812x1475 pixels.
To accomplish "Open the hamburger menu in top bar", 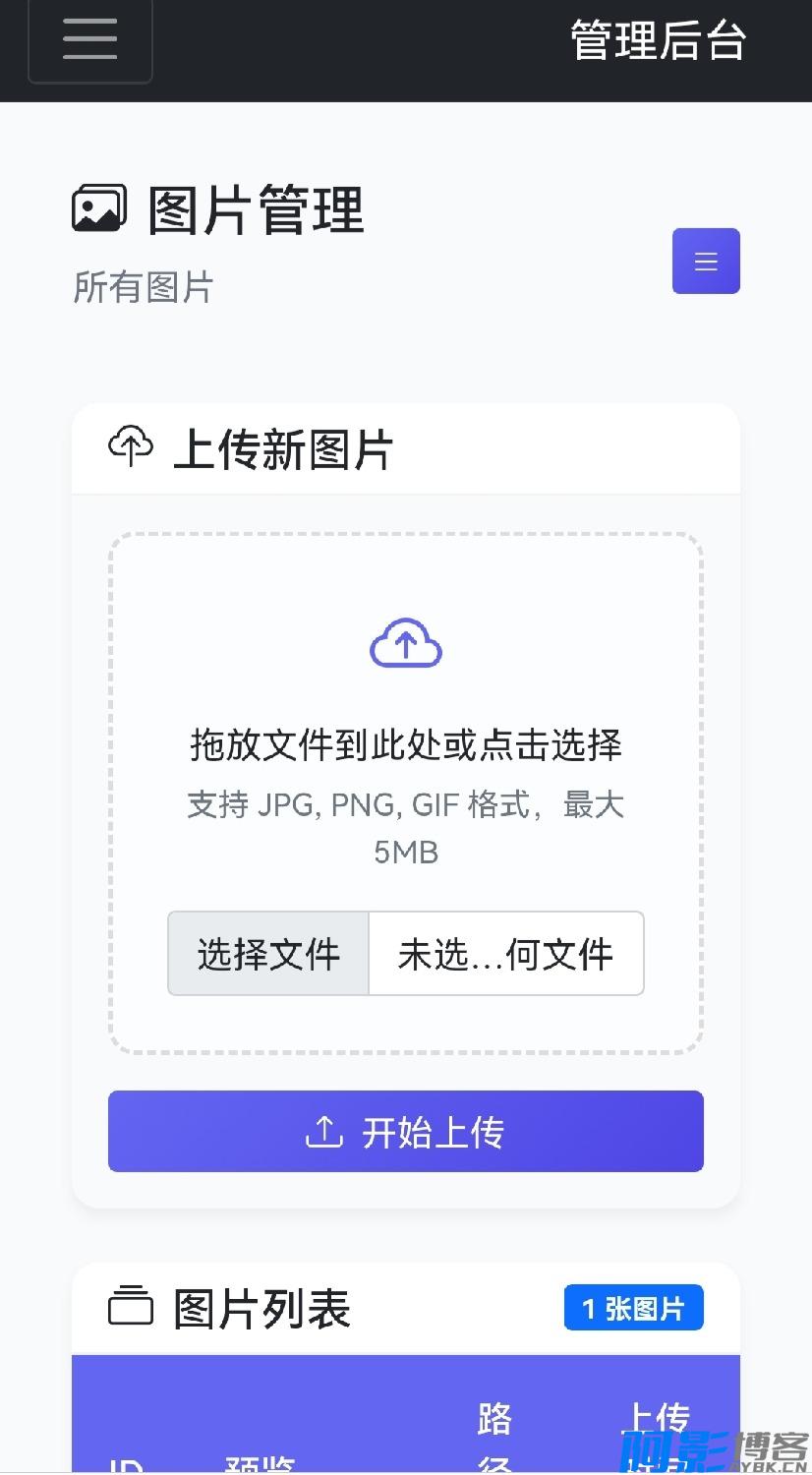I will point(90,40).
